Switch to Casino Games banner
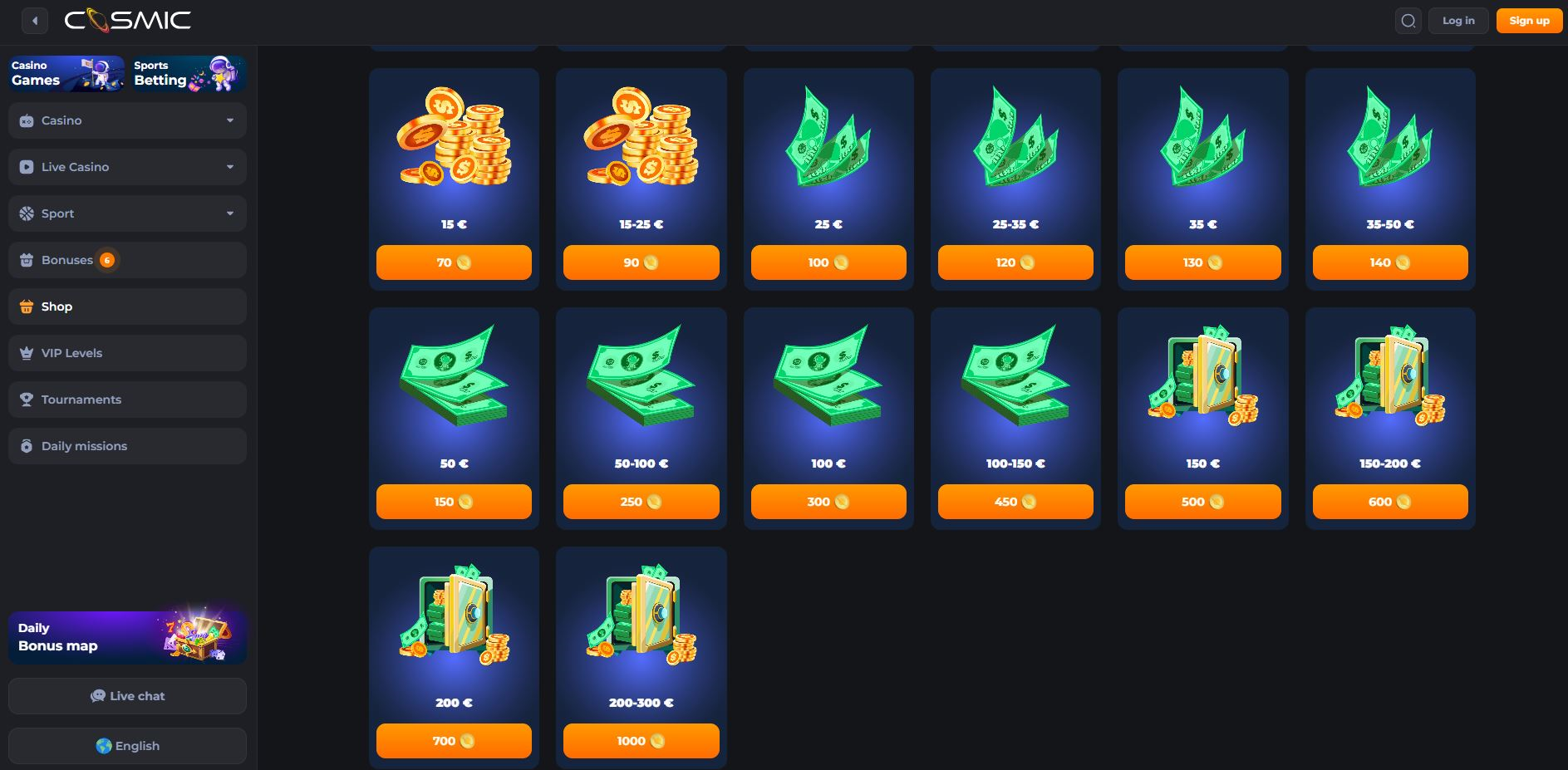 66,73
